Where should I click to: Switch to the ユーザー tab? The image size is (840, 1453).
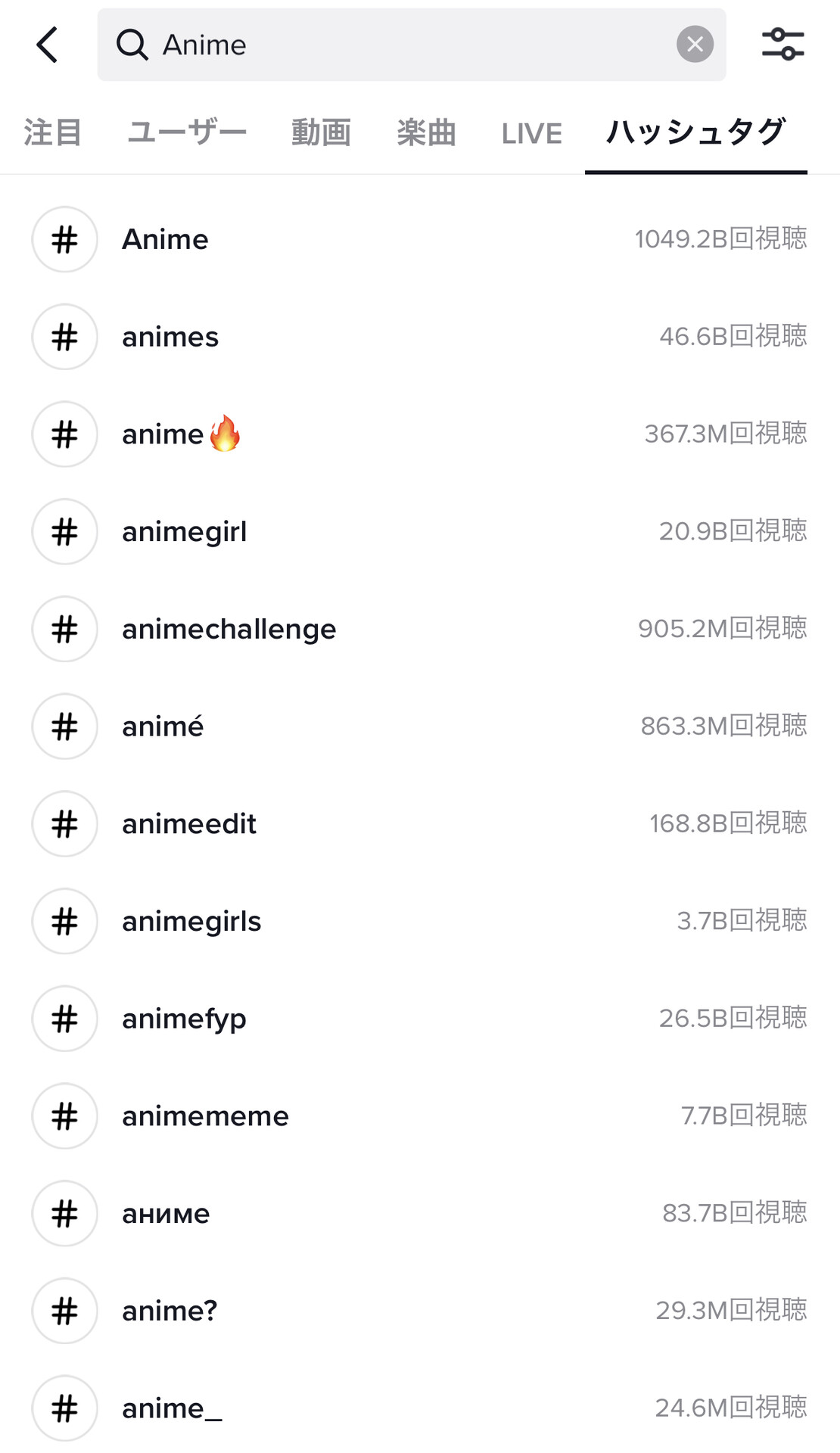click(187, 133)
